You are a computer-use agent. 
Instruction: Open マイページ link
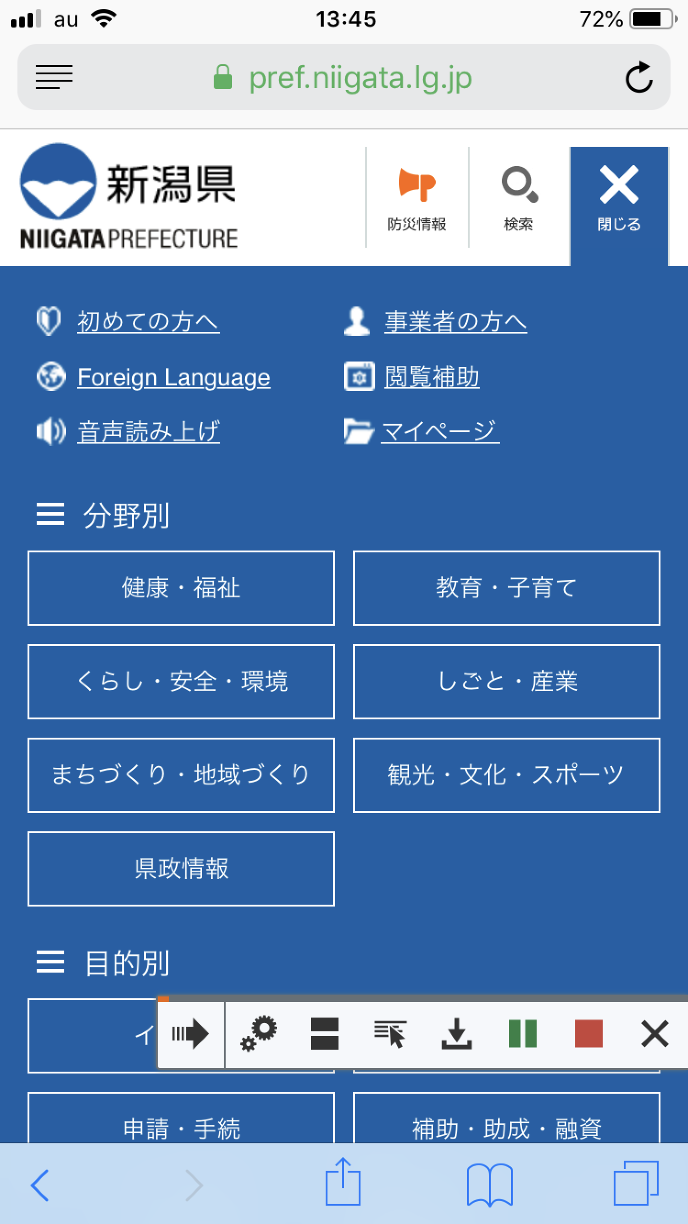pos(440,432)
